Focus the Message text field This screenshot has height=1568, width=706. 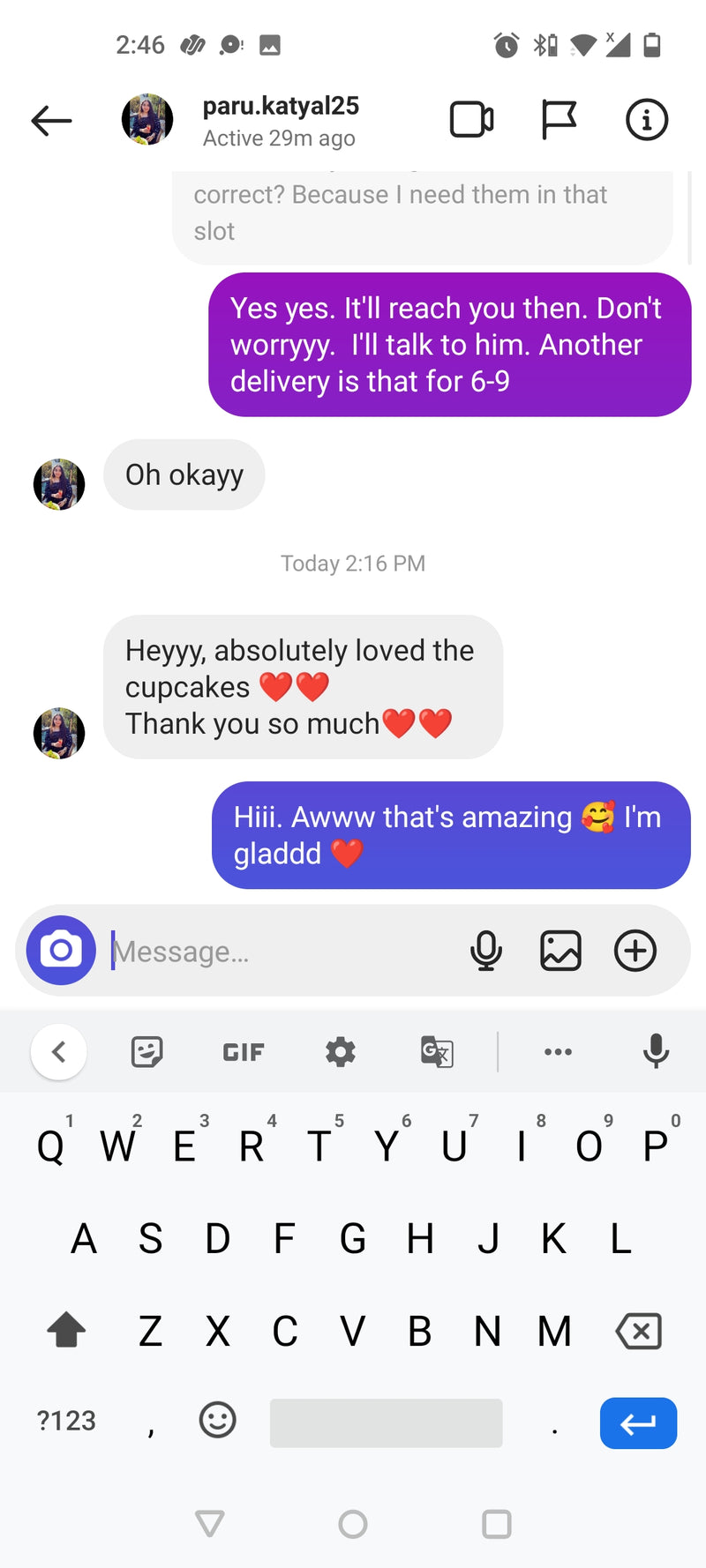[282, 952]
